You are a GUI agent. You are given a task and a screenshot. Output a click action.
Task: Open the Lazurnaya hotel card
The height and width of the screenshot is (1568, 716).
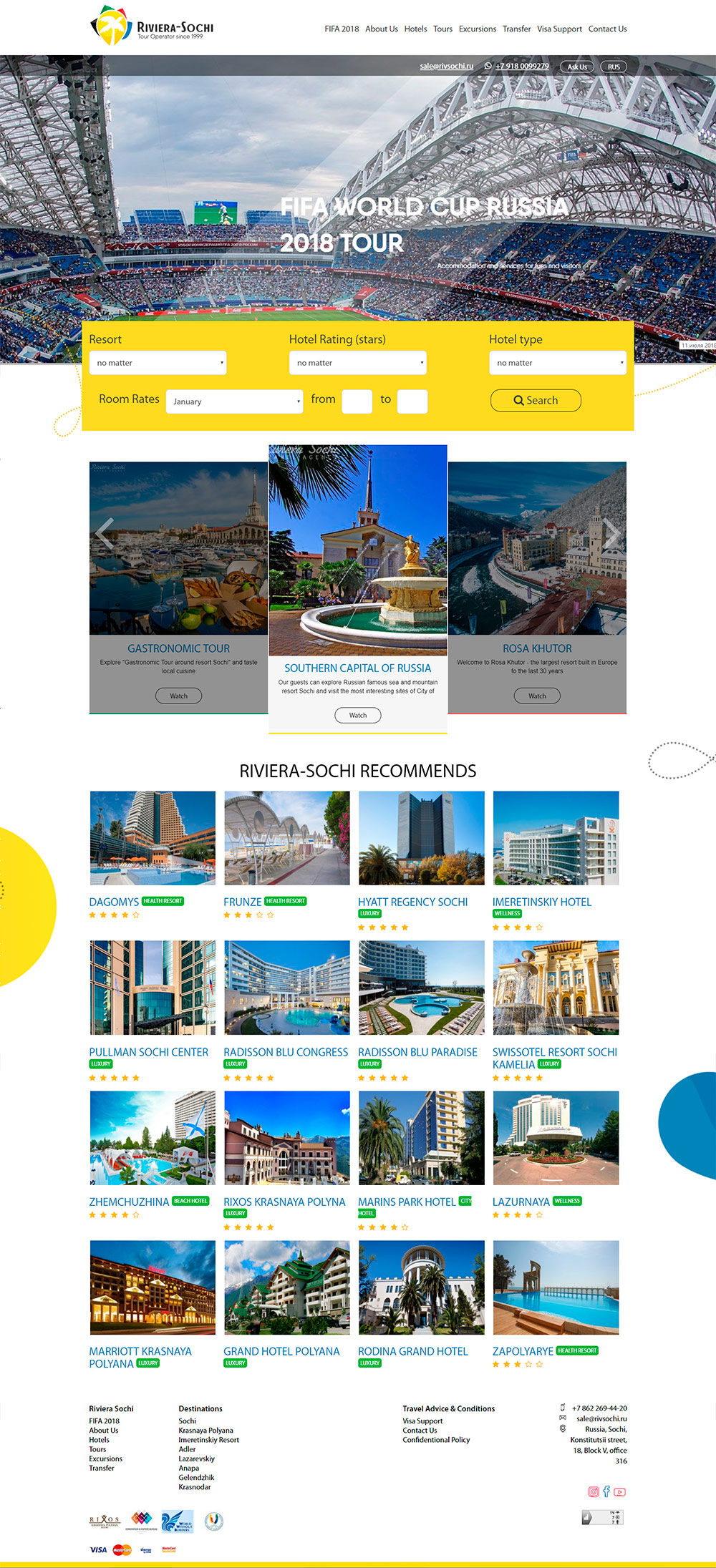click(521, 1202)
